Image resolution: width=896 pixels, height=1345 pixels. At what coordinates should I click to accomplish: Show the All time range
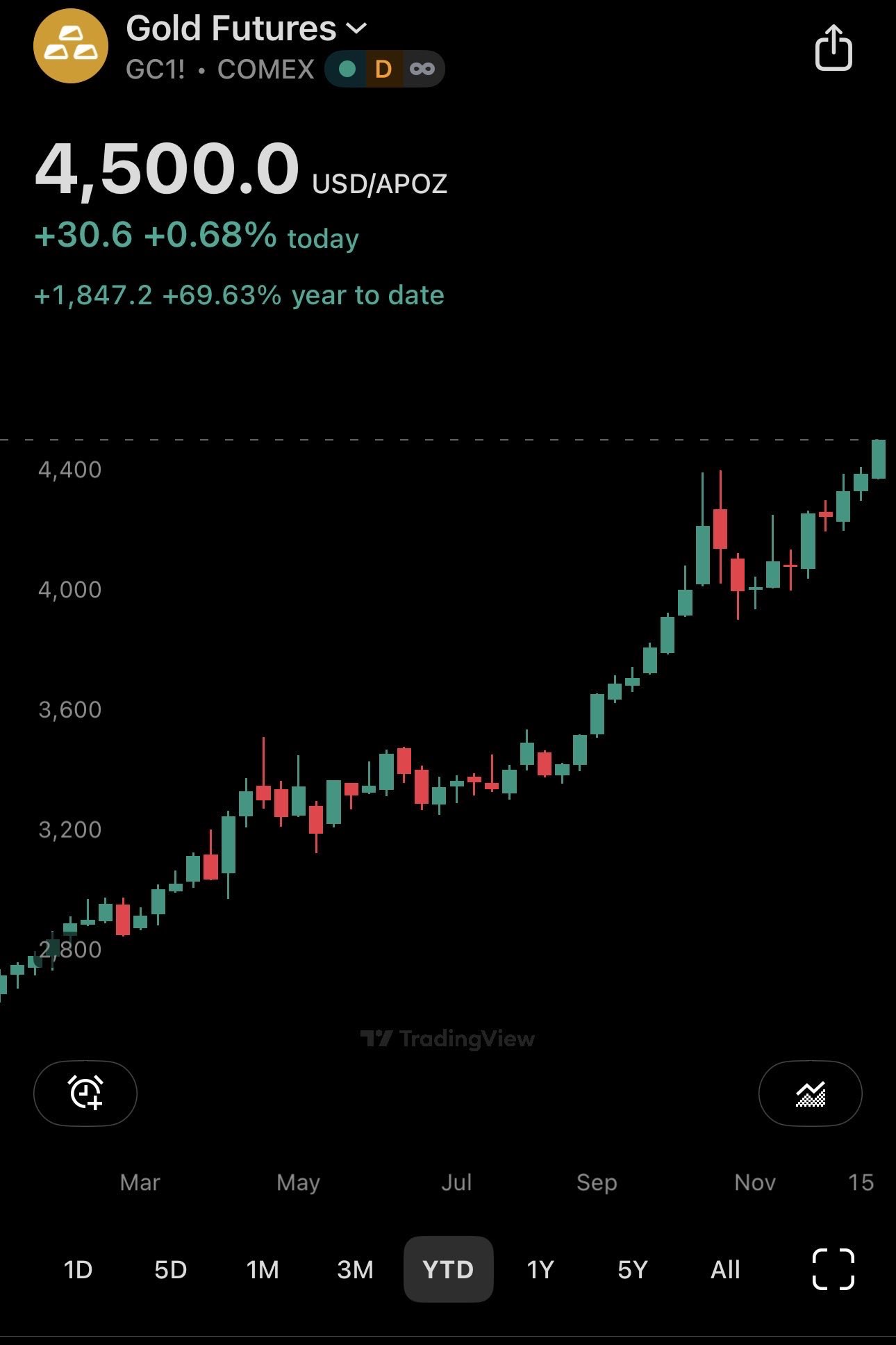725,1269
